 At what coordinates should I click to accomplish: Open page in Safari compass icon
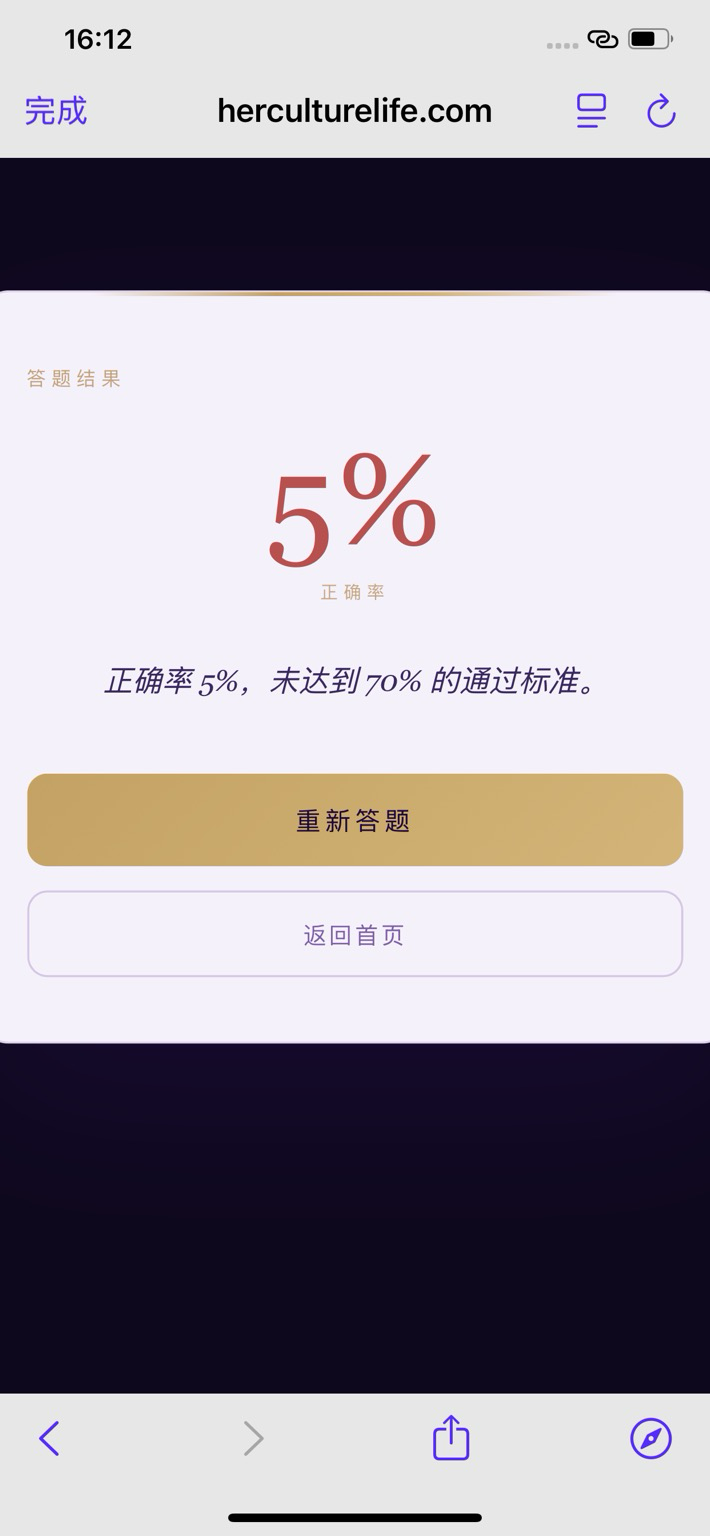click(x=651, y=1439)
